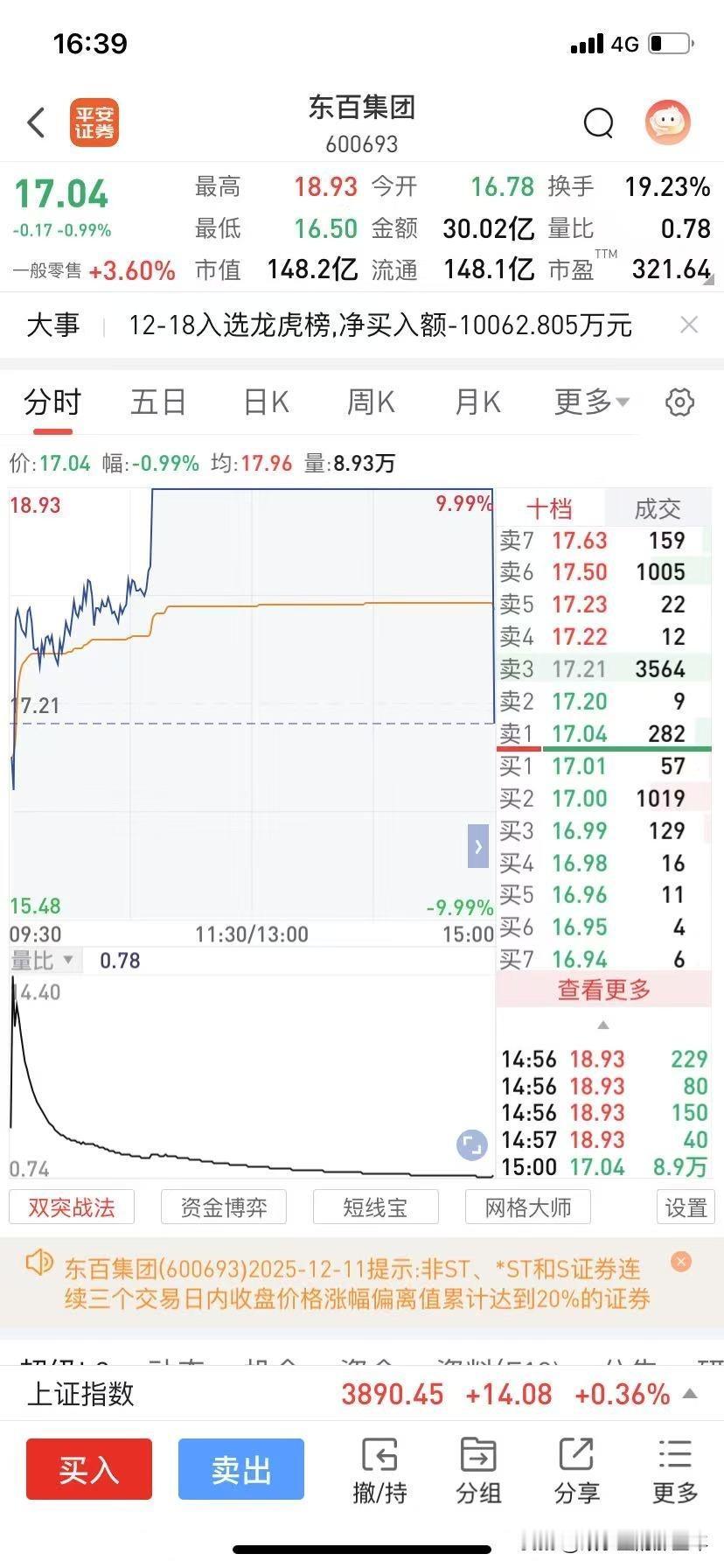The width and height of the screenshot is (724, 1568).
Task: Expand the order book with the right chevron
Action: coord(477,846)
